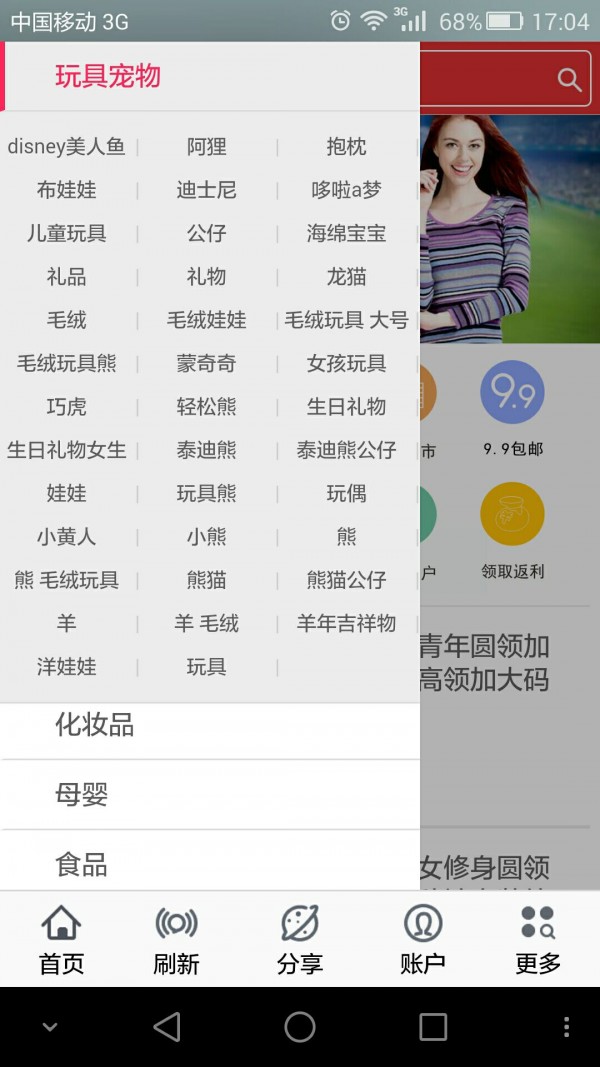Select 毛绒玩具熊 from the list
Screen dimensions: 600x1067
coord(66,364)
